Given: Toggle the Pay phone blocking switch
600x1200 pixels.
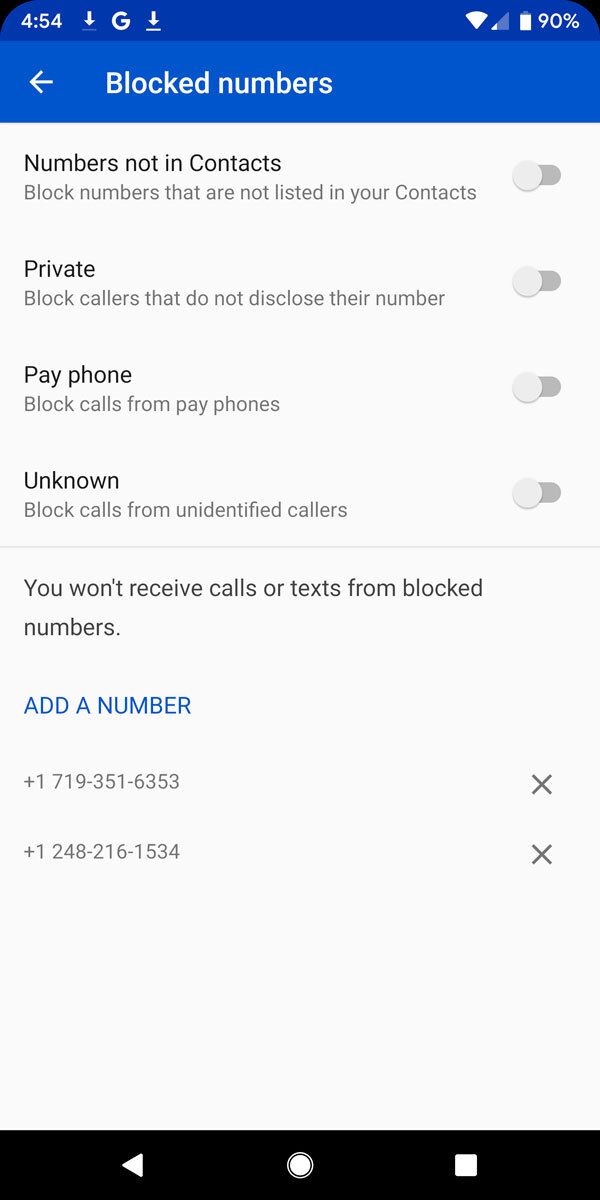Looking at the screenshot, I should pyautogui.click(x=537, y=388).
